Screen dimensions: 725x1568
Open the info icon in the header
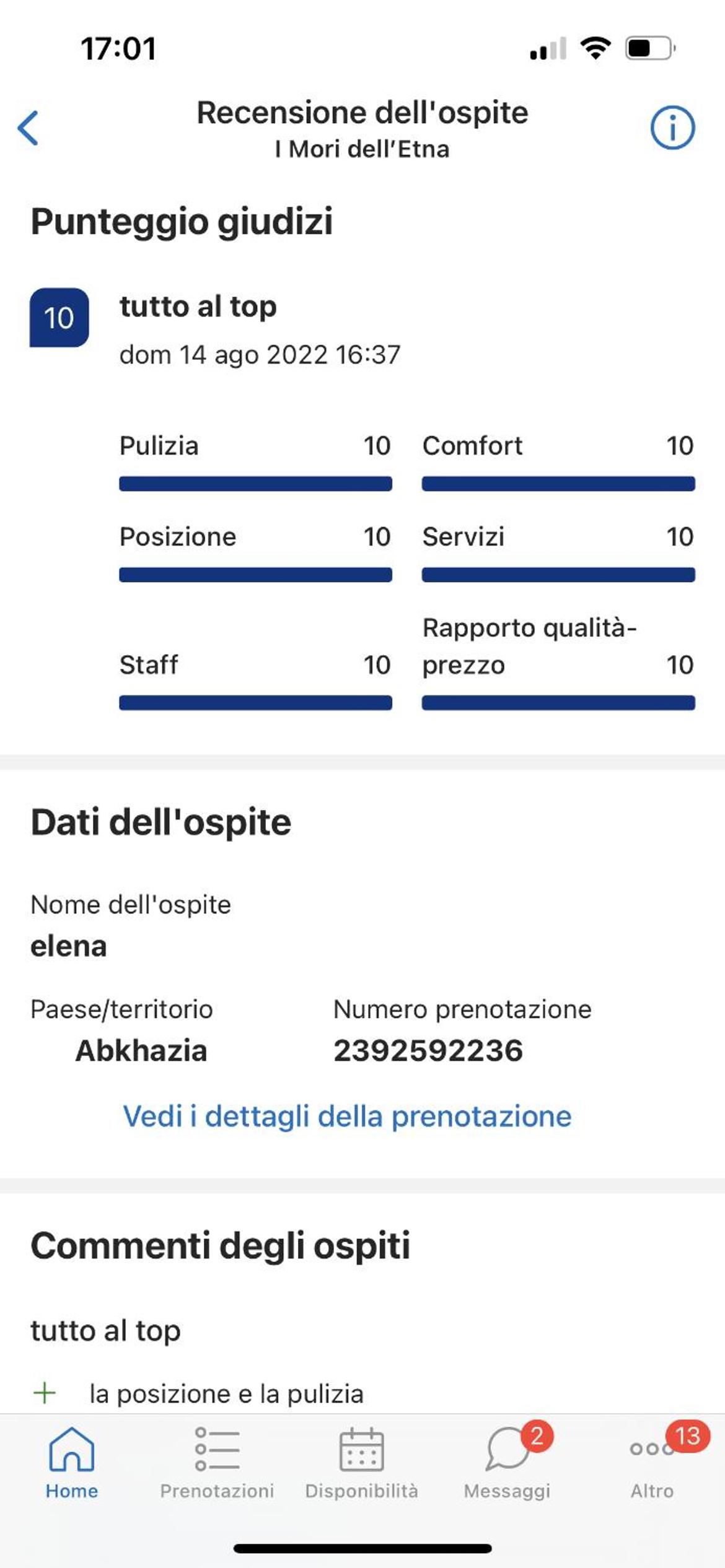pyautogui.click(x=672, y=128)
